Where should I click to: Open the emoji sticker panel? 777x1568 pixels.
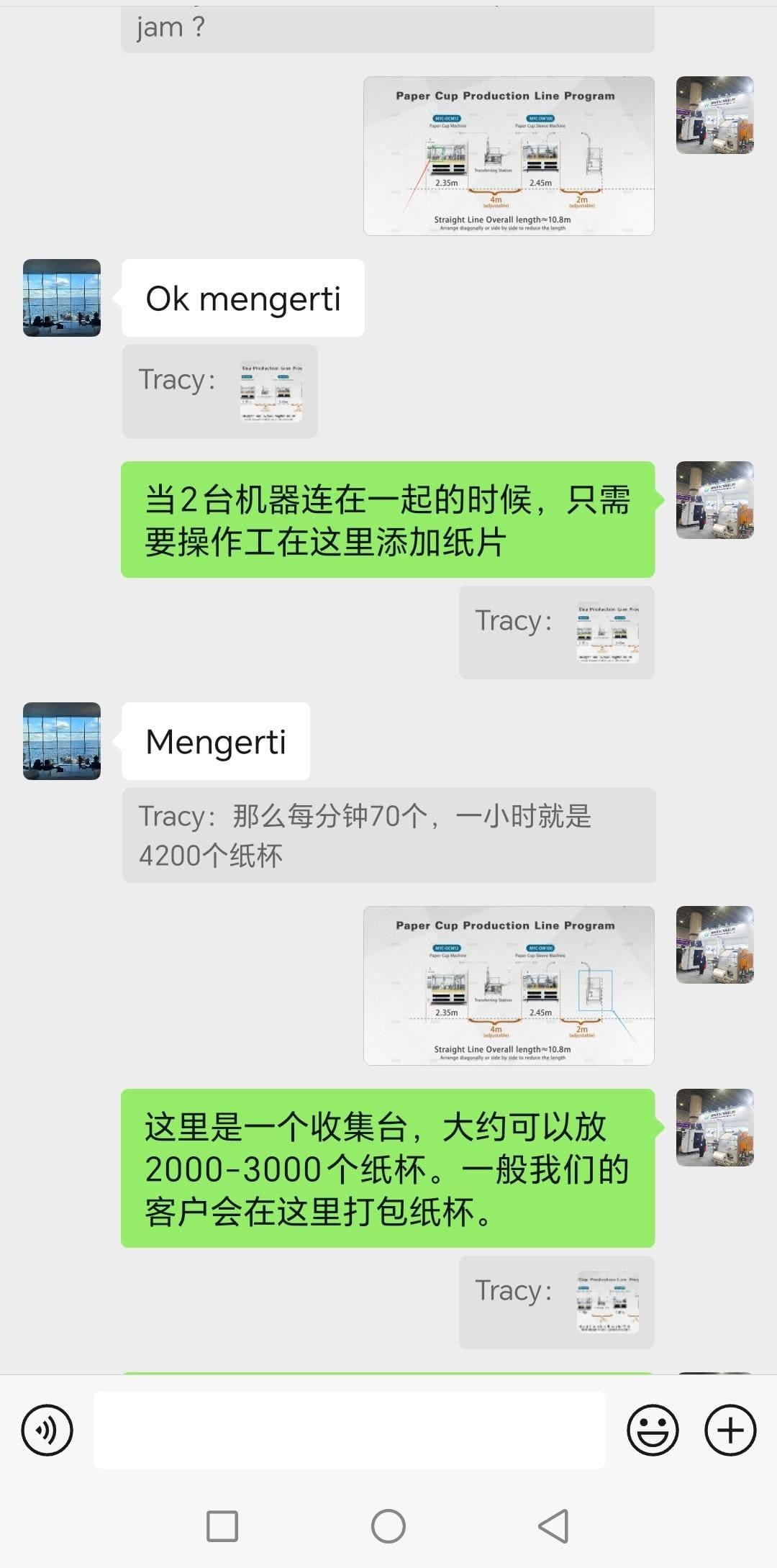tap(653, 1430)
